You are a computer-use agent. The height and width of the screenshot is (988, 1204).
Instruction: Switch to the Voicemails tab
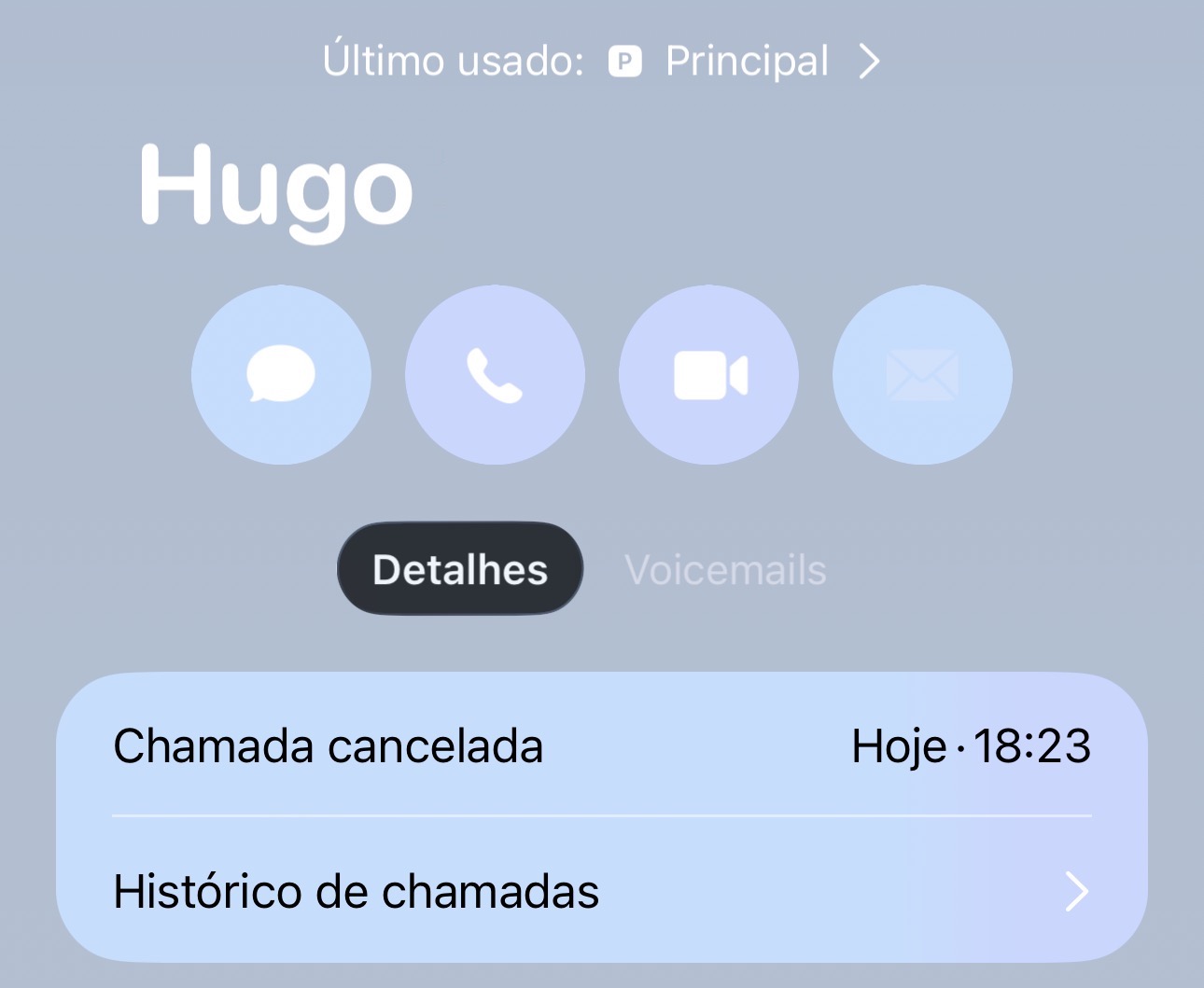click(725, 570)
